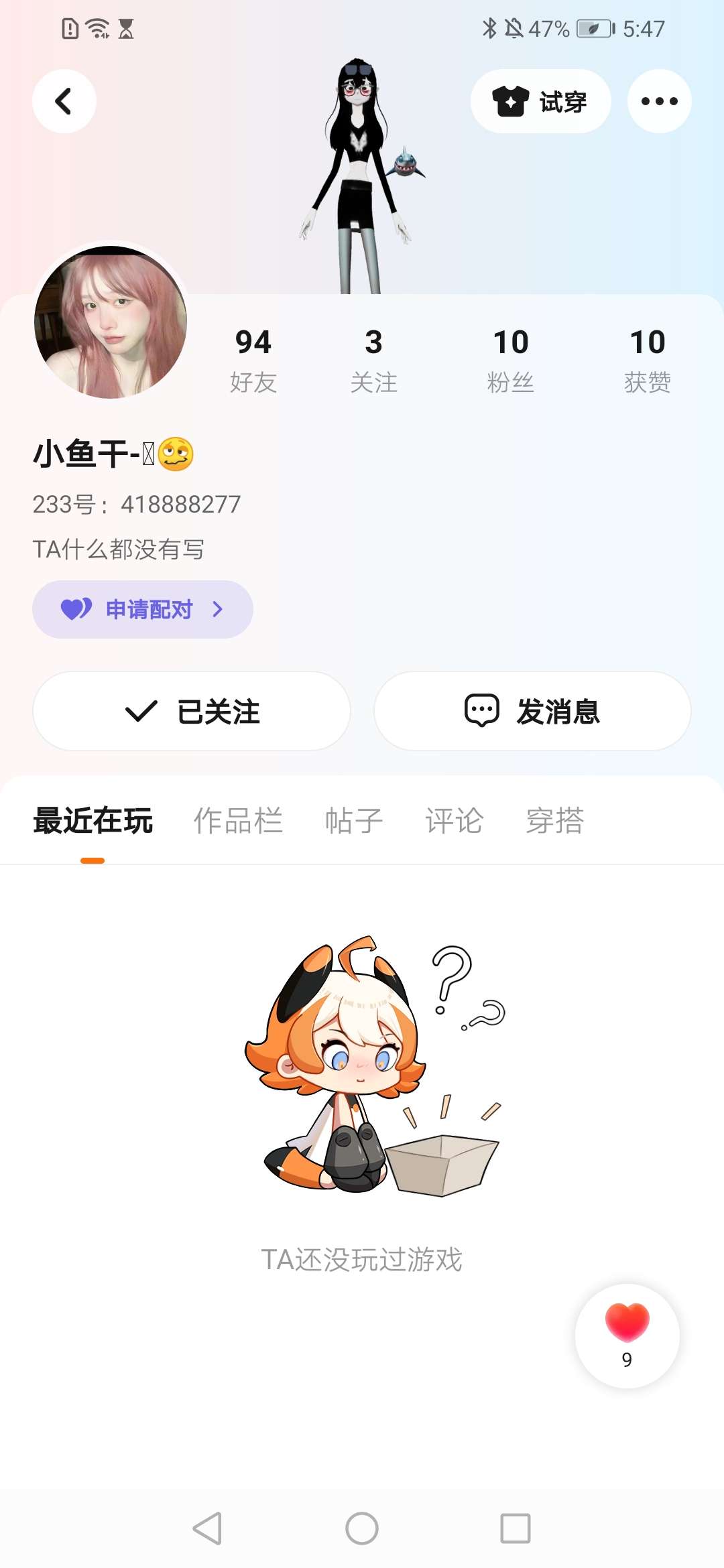
Task: View the profile avatar photo
Action: pyautogui.click(x=111, y=322)
